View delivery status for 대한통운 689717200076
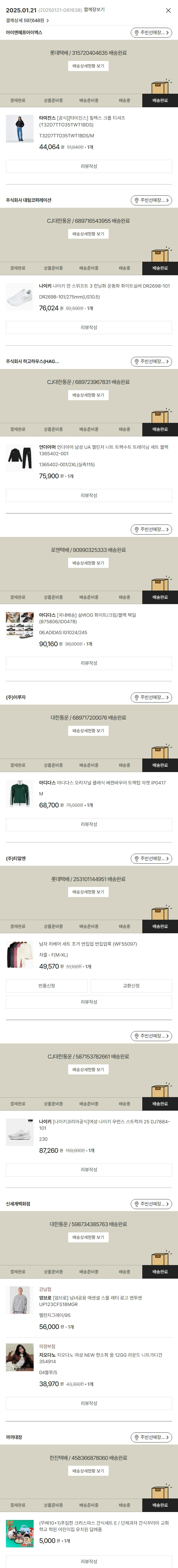178x1568 pixels. pos(88,731)
